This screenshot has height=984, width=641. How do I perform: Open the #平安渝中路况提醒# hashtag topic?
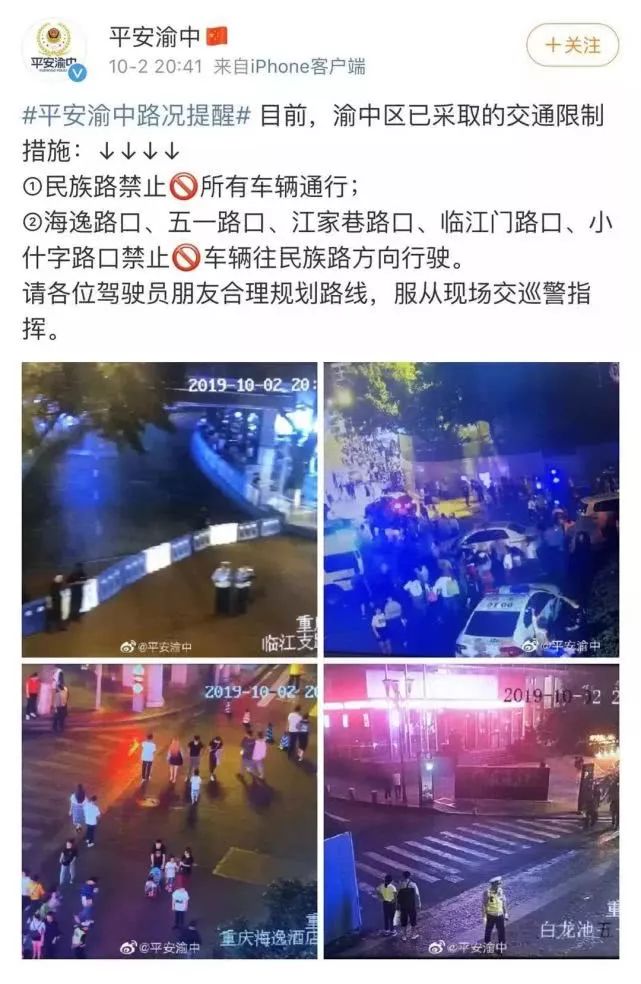click(x=136, y=115)
